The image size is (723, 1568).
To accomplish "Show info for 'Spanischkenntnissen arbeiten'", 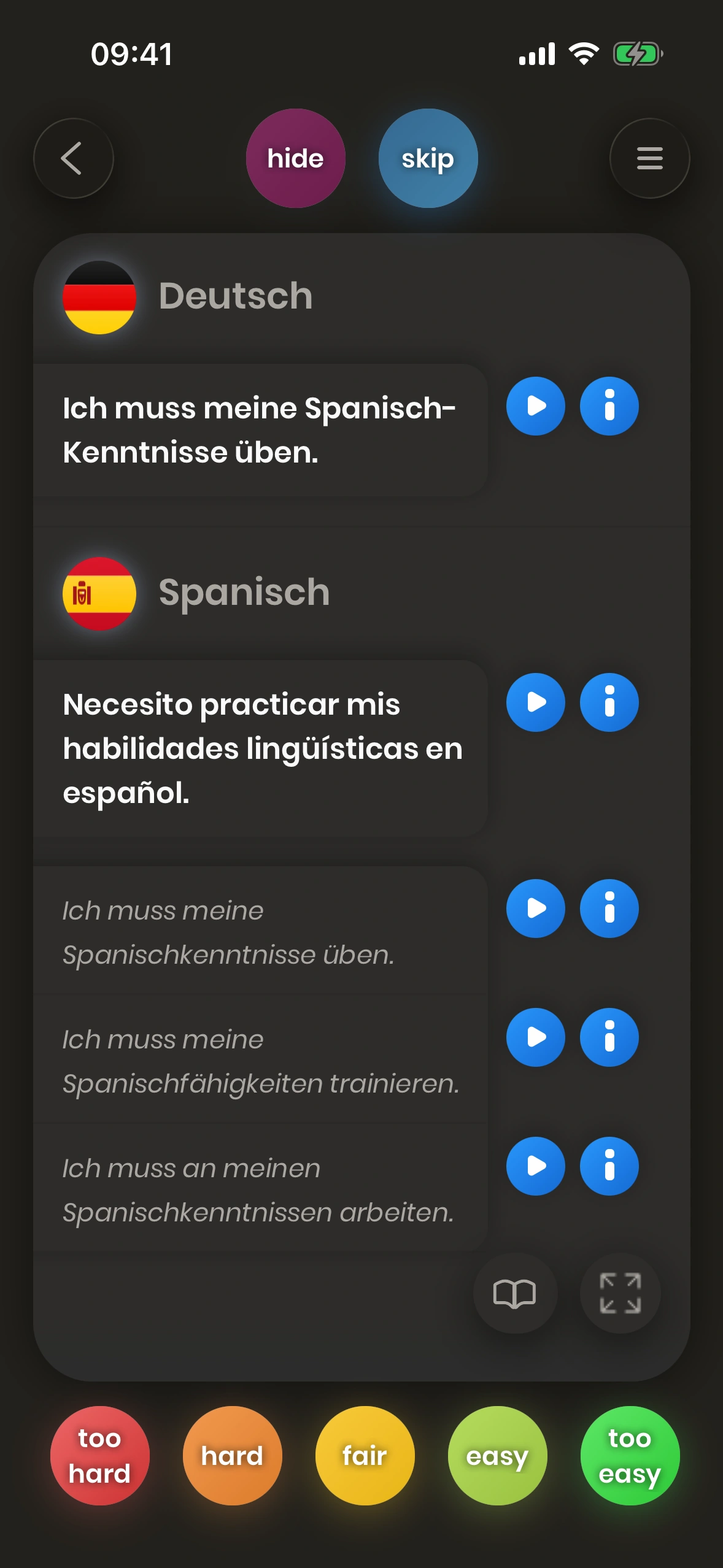I will click(x=609, y=1166).
